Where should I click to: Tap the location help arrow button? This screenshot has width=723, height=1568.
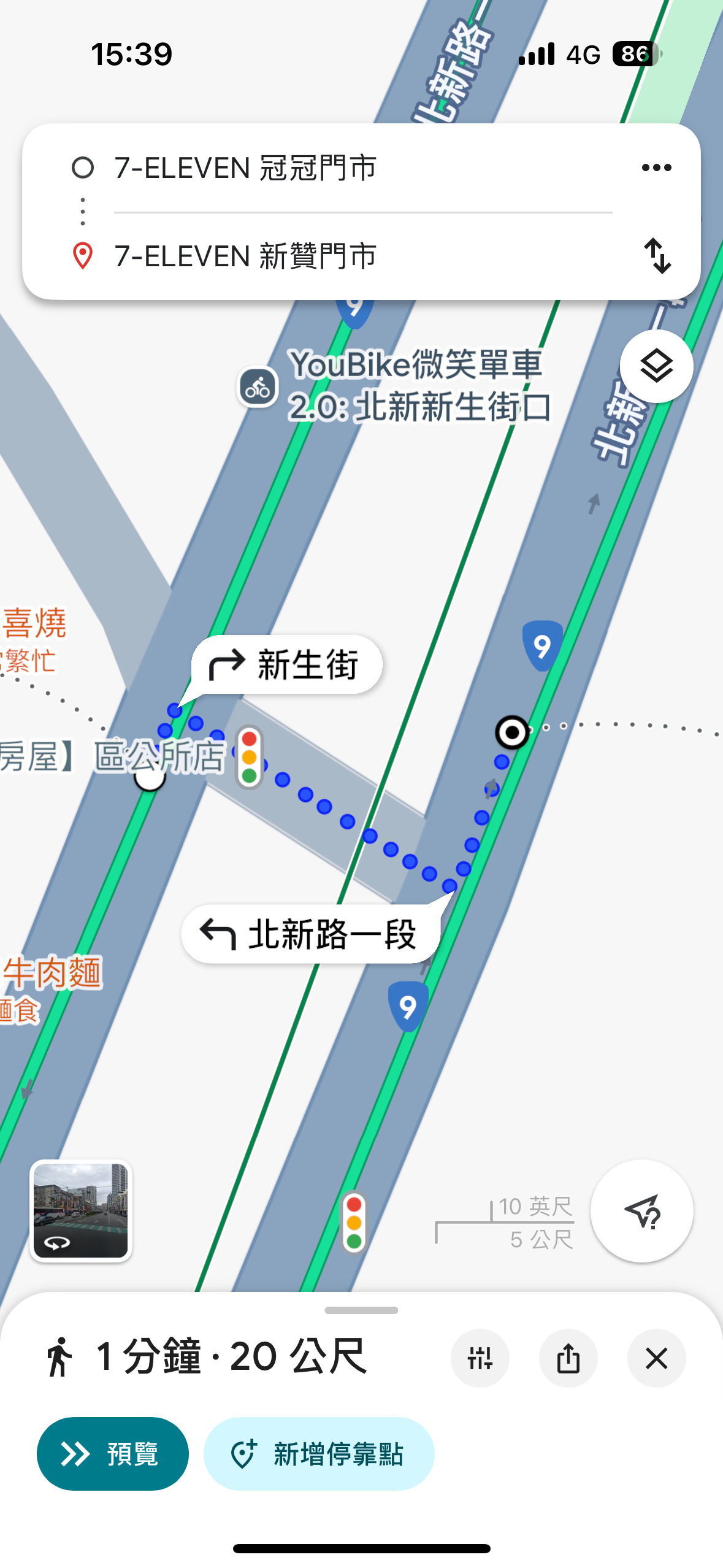tap(641, 1211)
